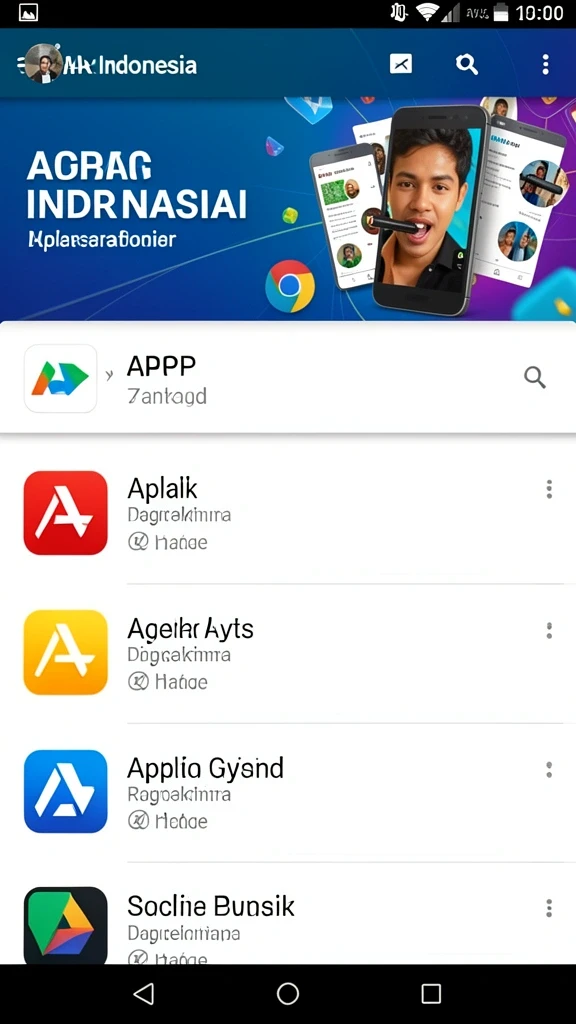
Task: Tap the envelope icon in the app bar
Action: [401, 63]
